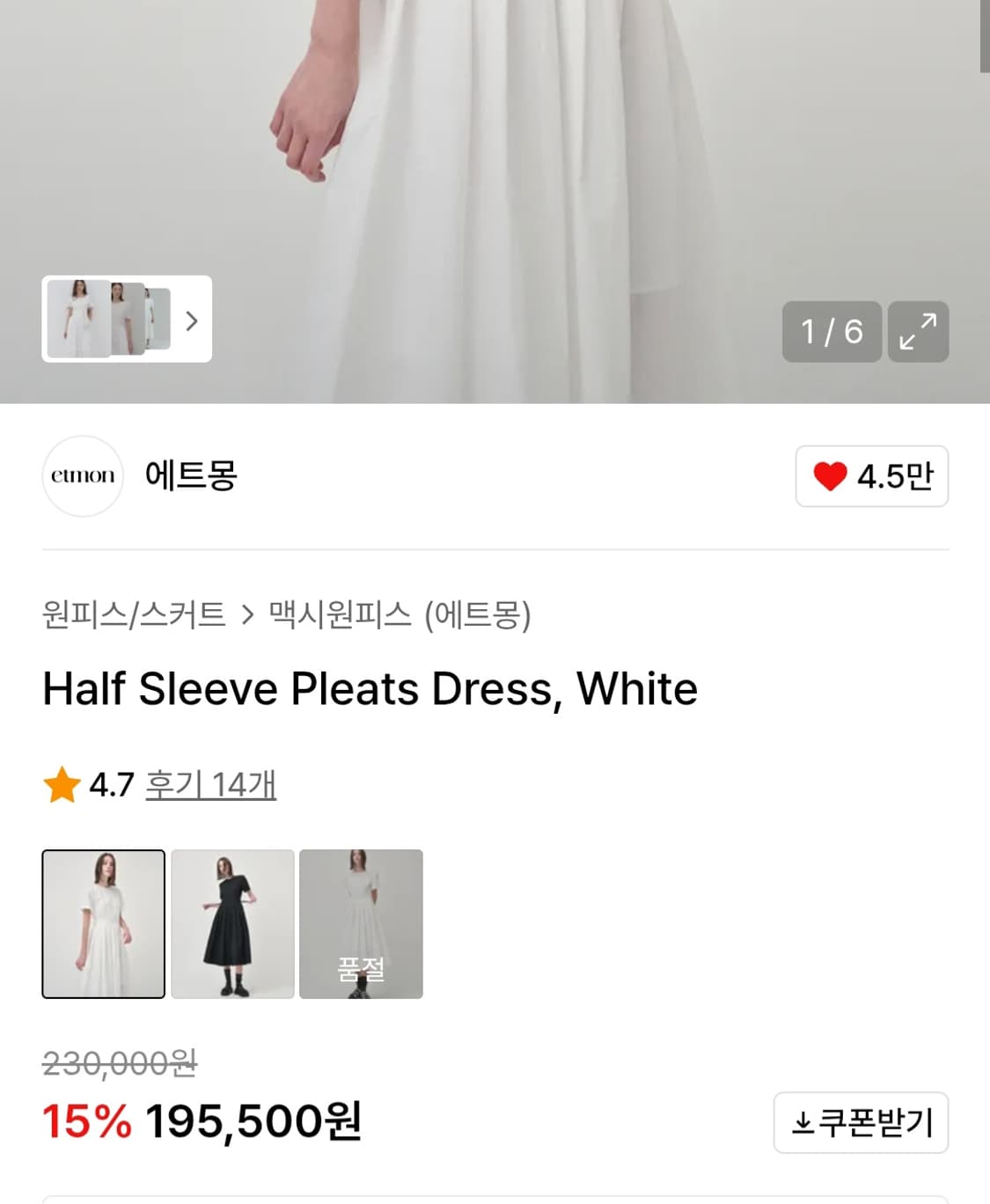Tap the download-style coupon icon in 쿠폰받기 button

803,1122
